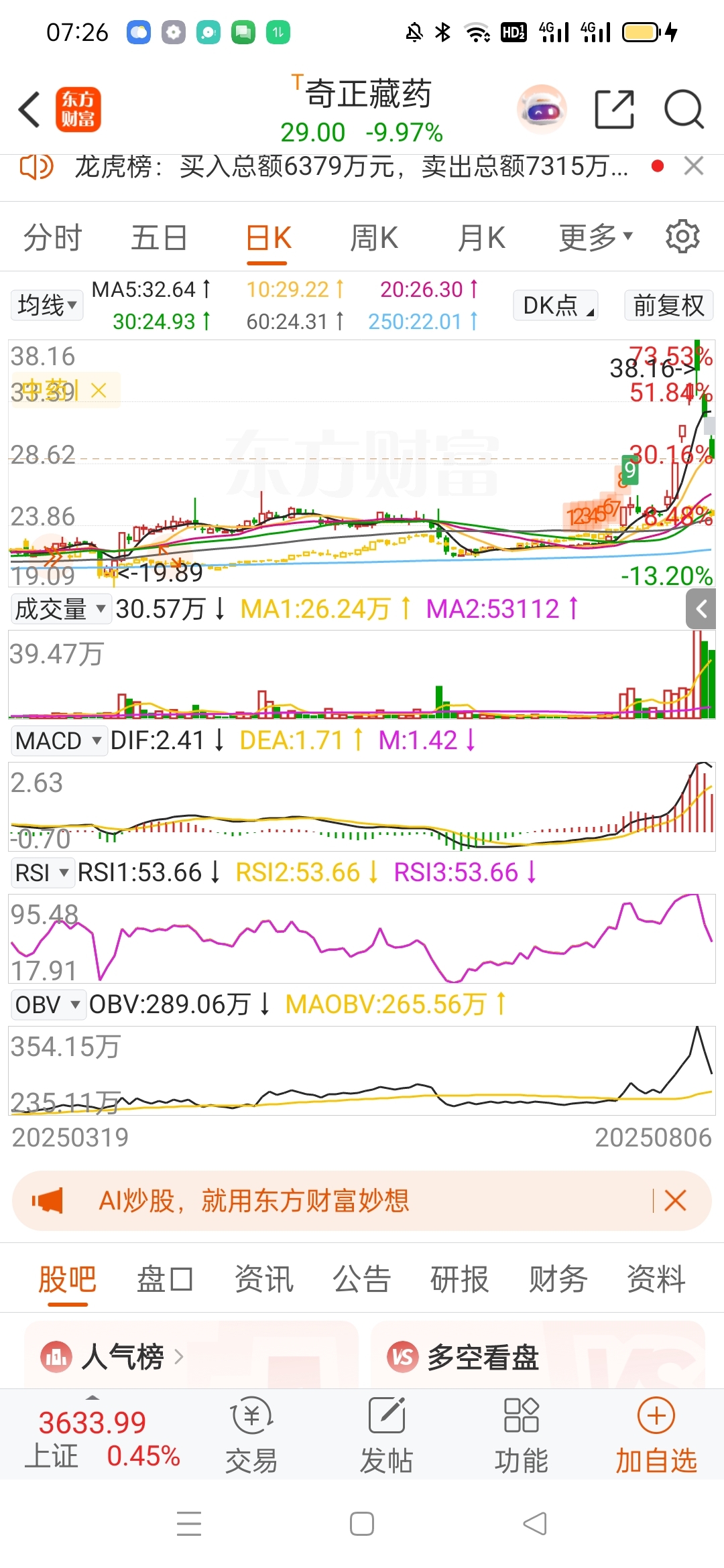
Task: Switch to the 月K tab
Action: coord(481,238)
